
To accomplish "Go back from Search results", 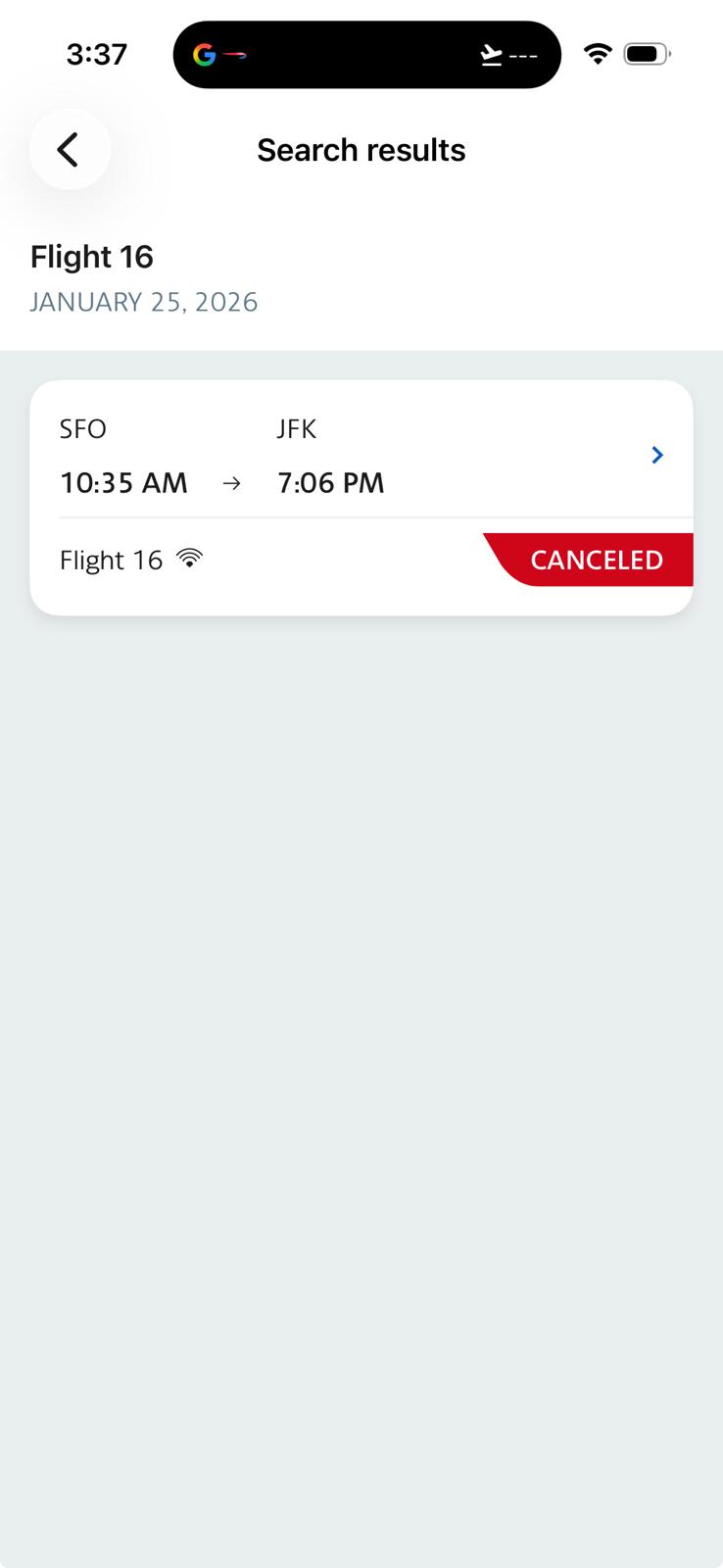I will [x=69, y=150].
